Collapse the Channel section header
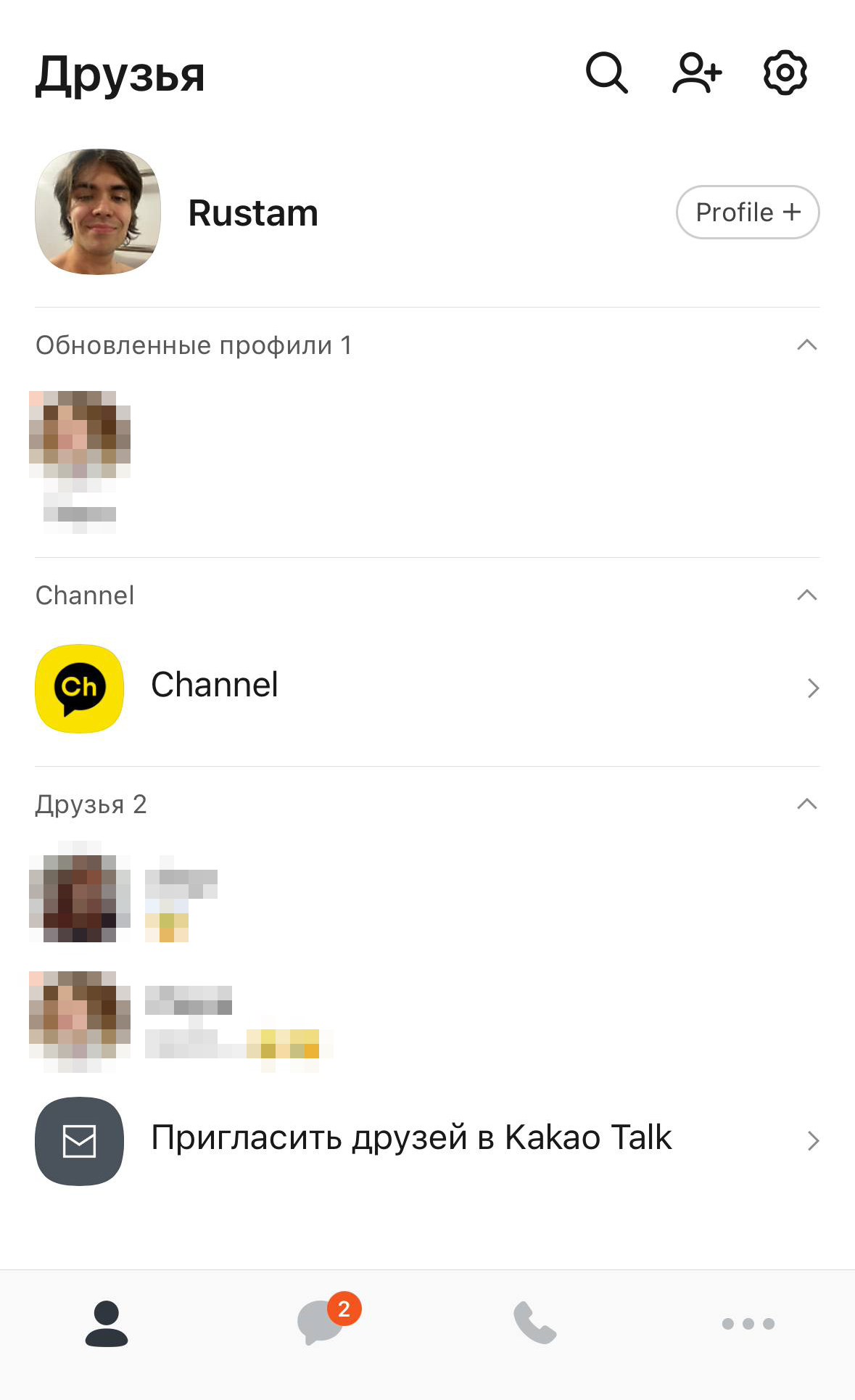855x1400 pixels. pos(806,596)
